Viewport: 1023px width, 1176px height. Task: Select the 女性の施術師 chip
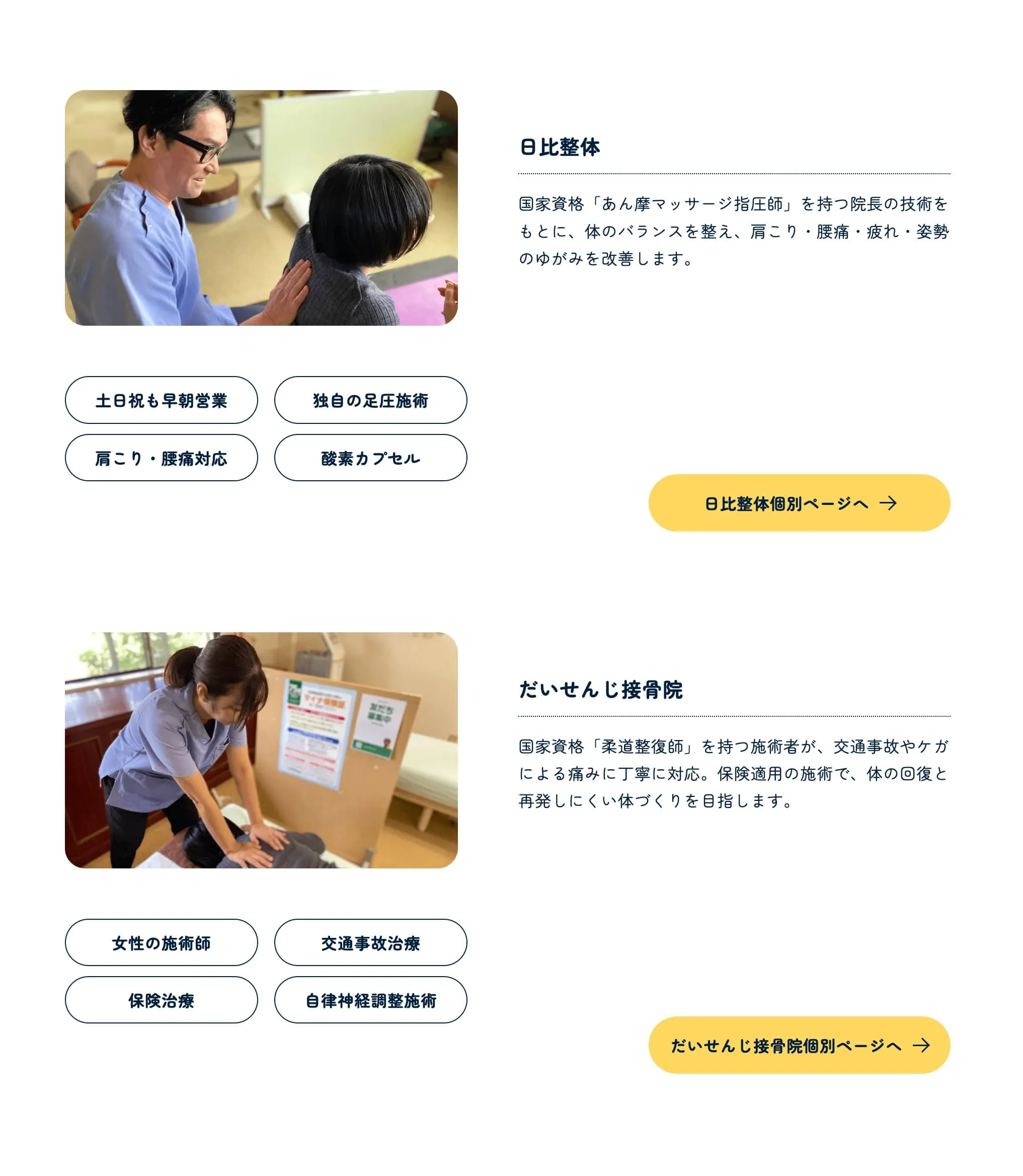pos(161,942)
